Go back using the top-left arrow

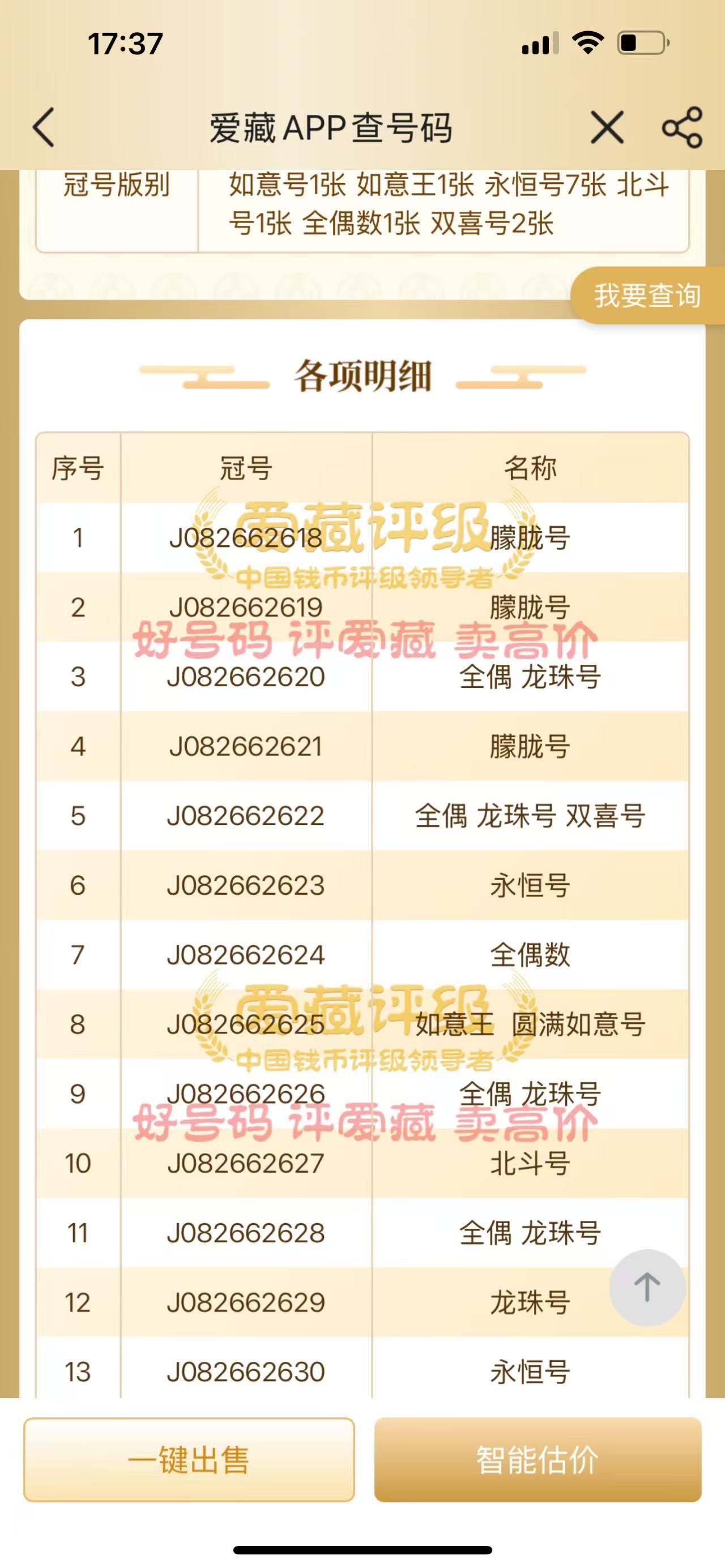(x=44, y=128)
